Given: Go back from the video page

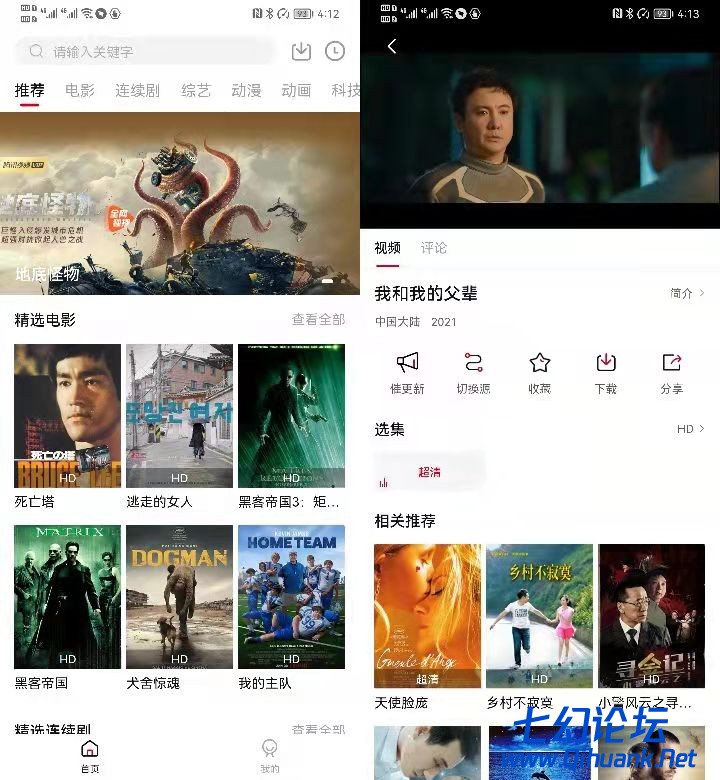Looking at the screenshot, I should (392, 46).
